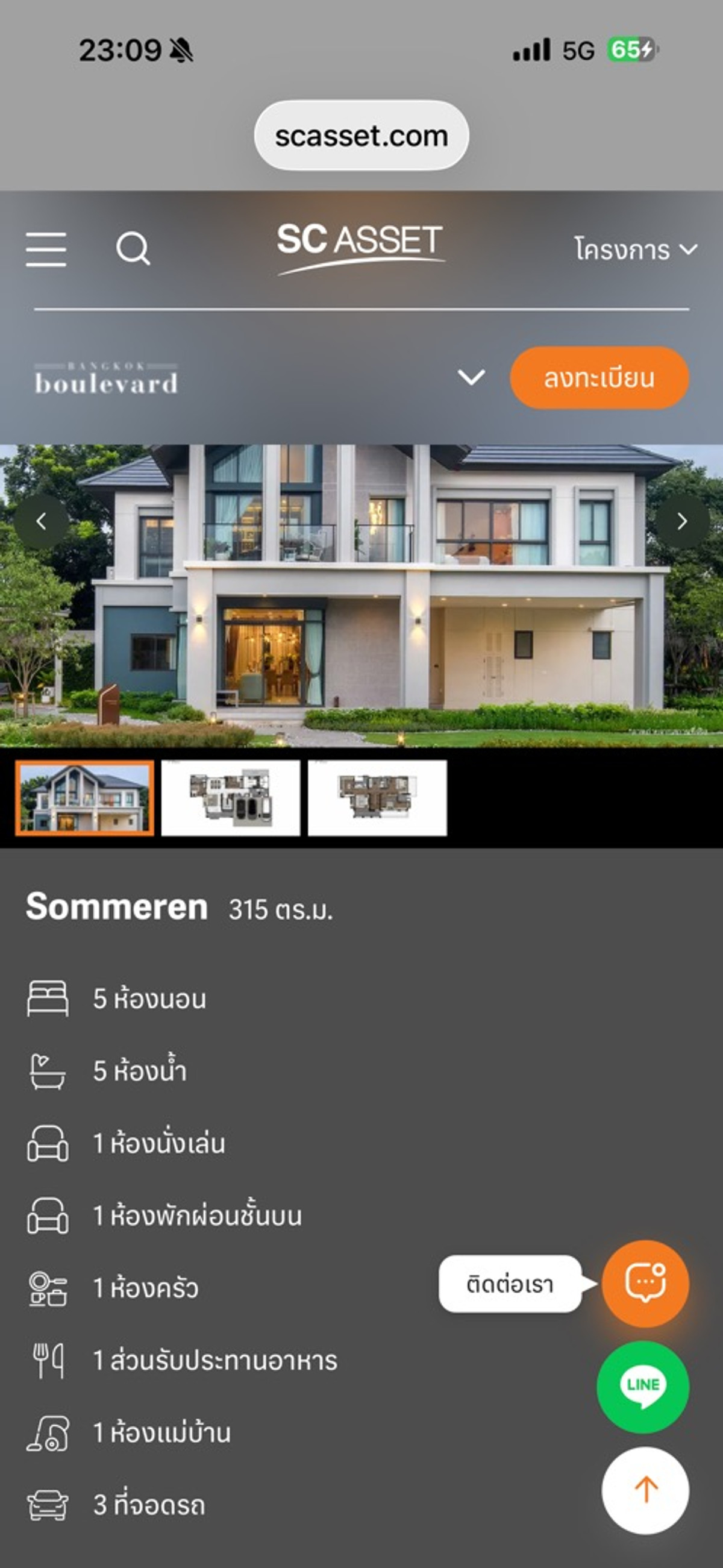The image size is (723, 1568).
Task: Select the second floor plan thumbnail
Action: pyautogui.click(x=376, y=798)
